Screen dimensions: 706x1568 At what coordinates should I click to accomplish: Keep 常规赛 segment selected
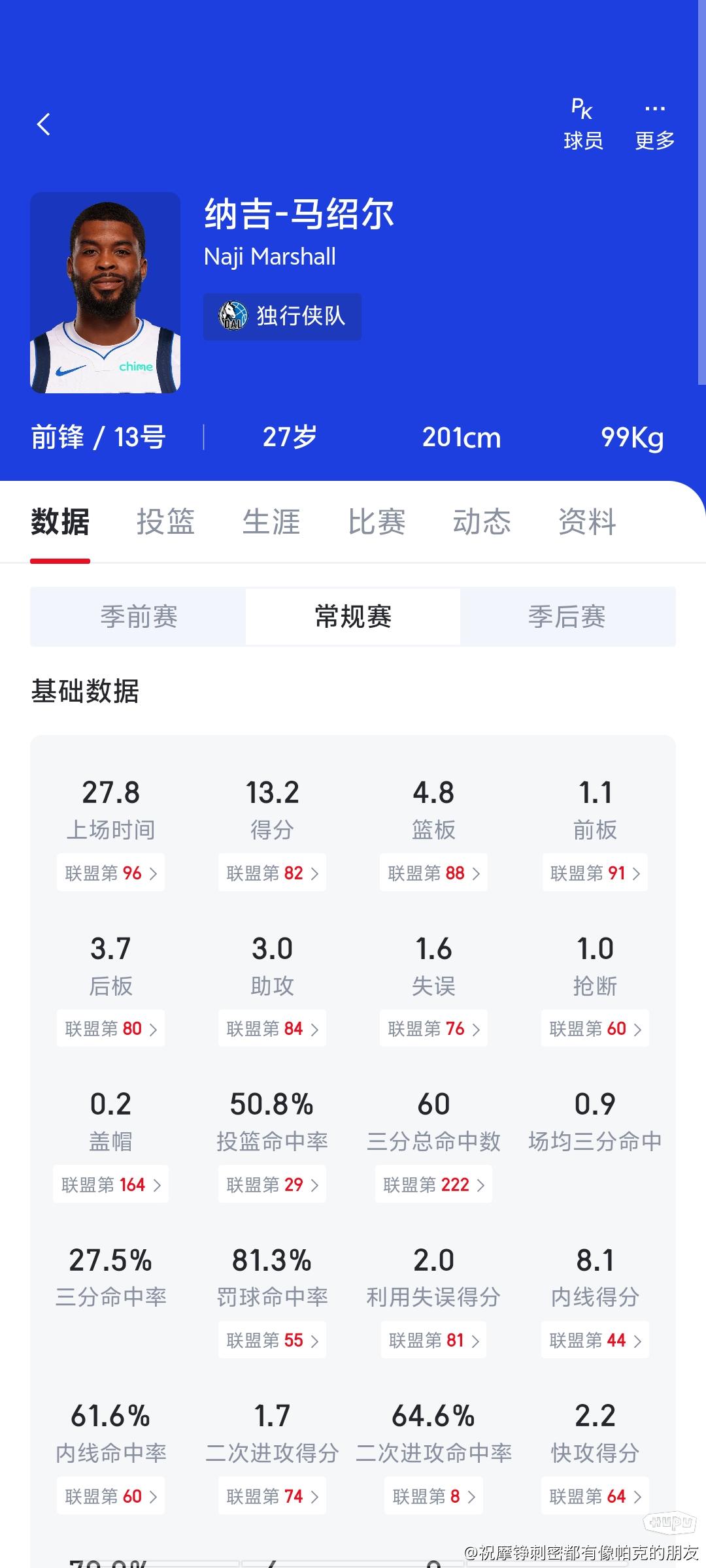353,617
